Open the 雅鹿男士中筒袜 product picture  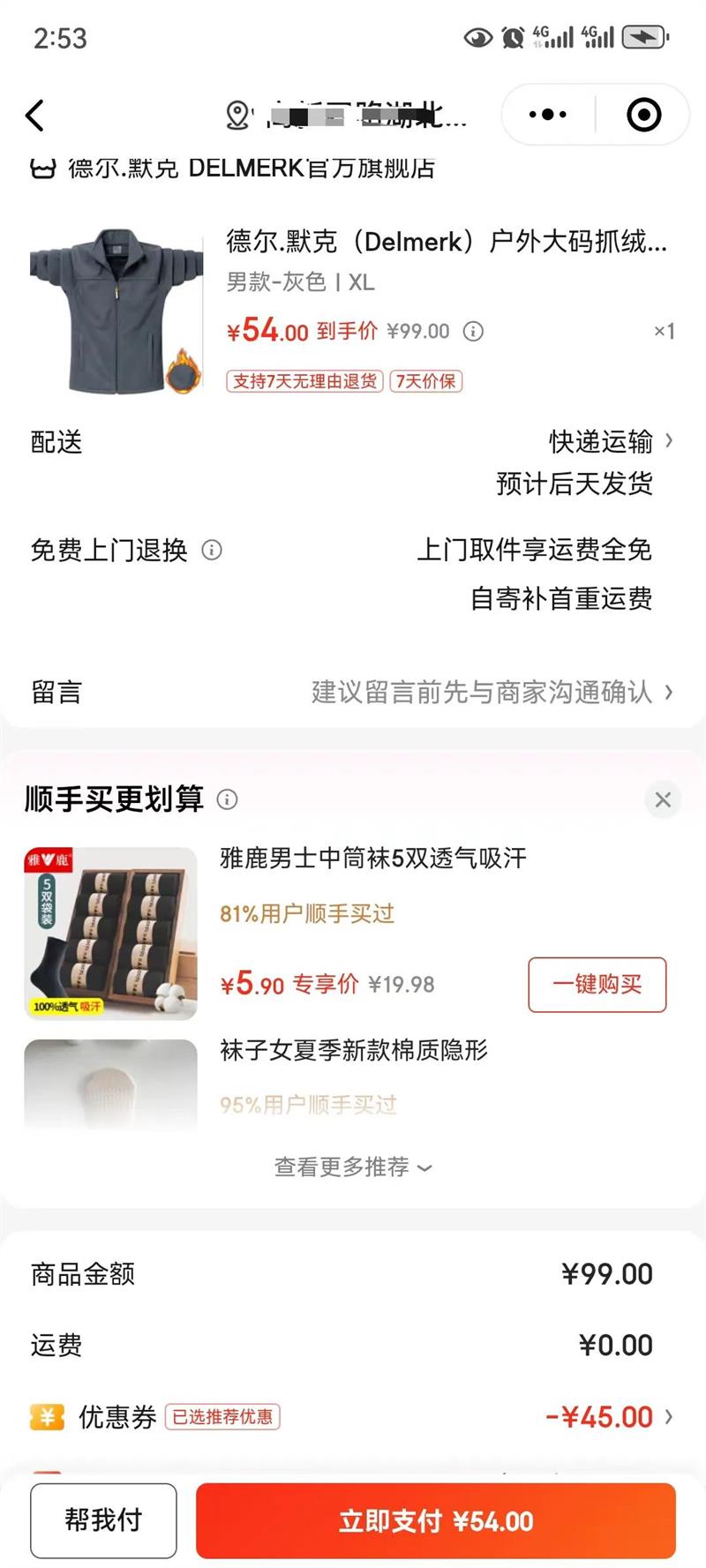pos(111,934)
